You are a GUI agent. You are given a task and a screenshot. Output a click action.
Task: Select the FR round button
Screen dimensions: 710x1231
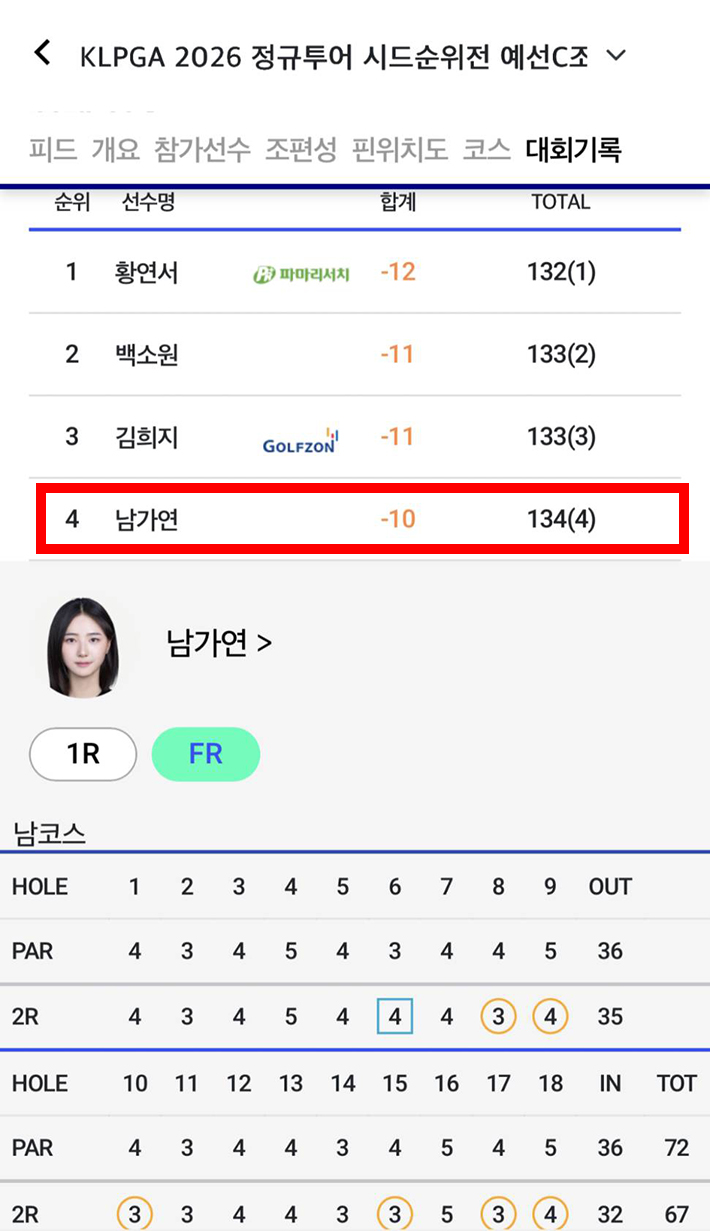point(205,754)
